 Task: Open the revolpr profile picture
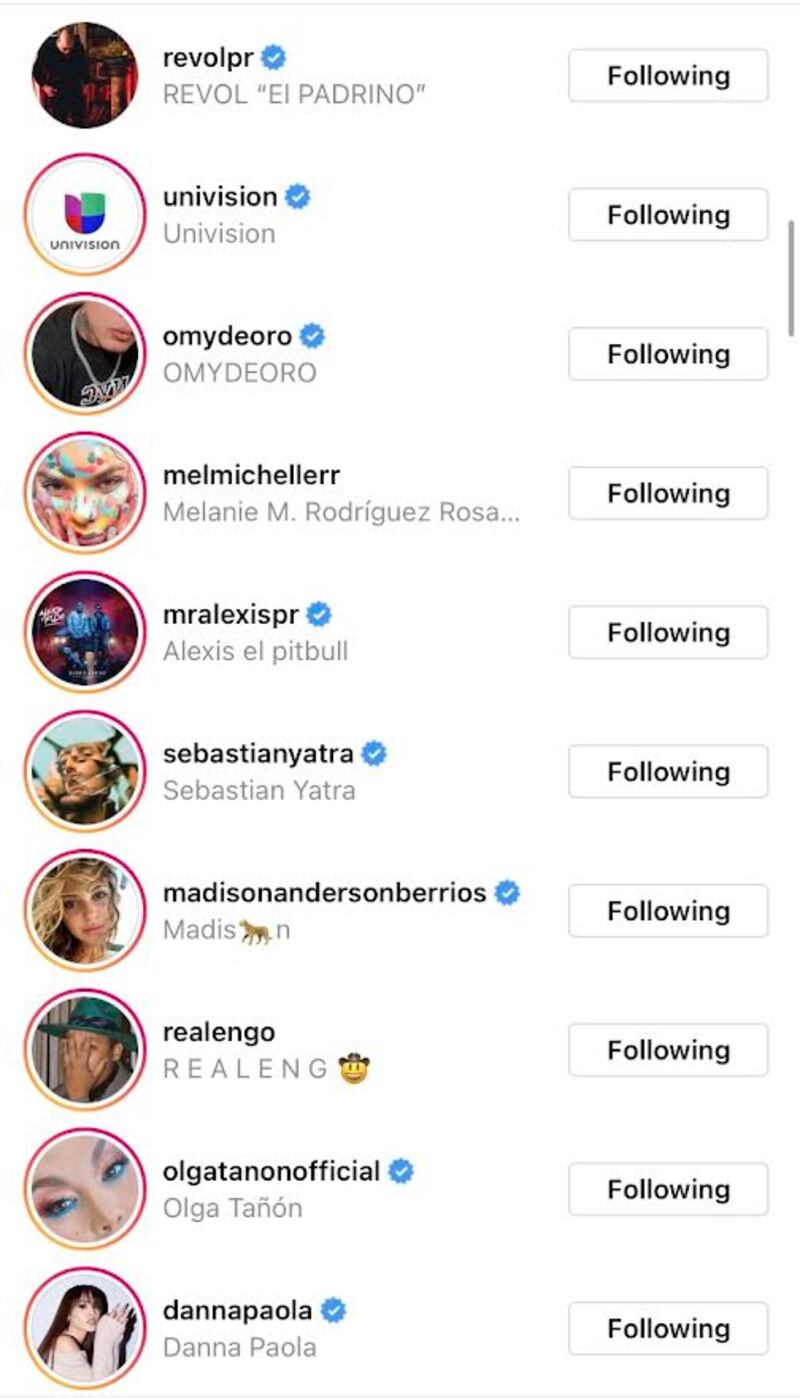(x=84, y=76)
